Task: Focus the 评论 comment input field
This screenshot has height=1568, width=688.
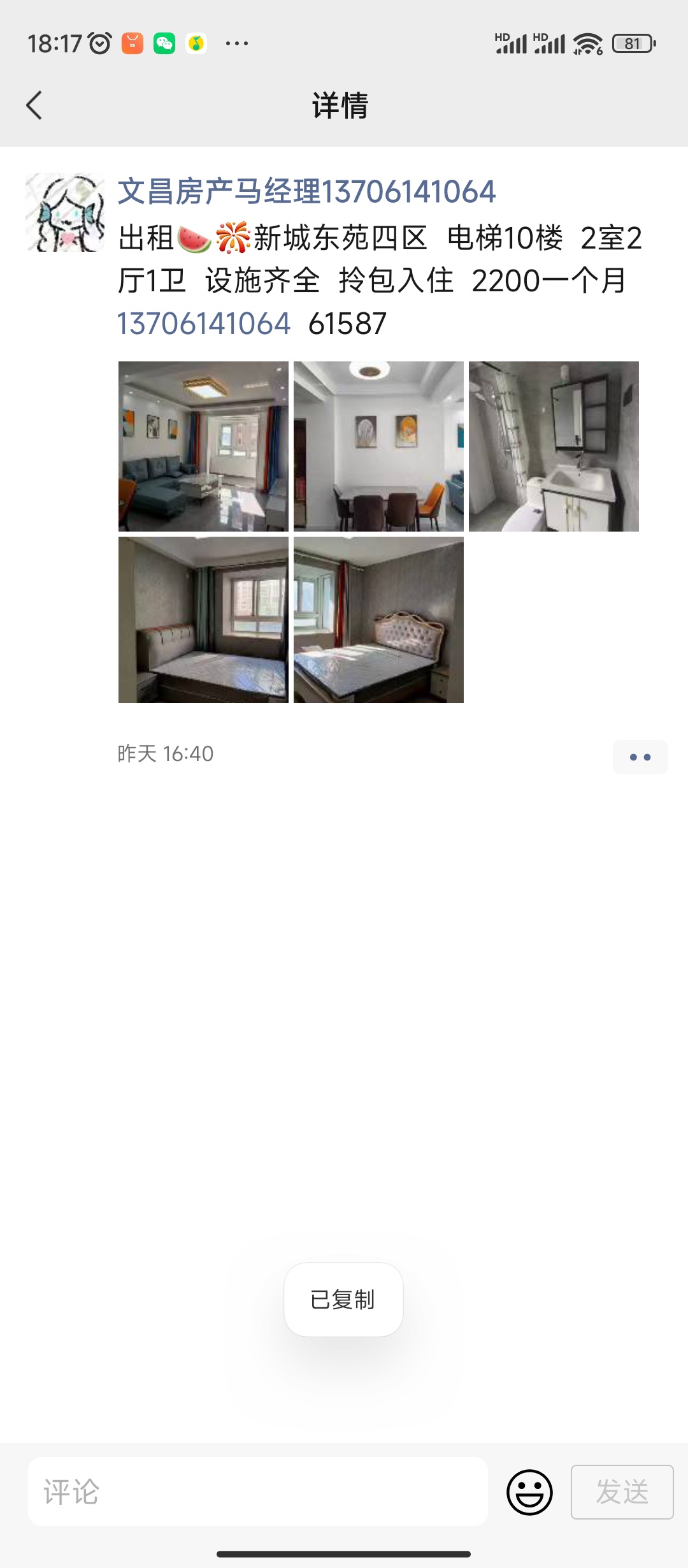Action: pos(258,1492)
